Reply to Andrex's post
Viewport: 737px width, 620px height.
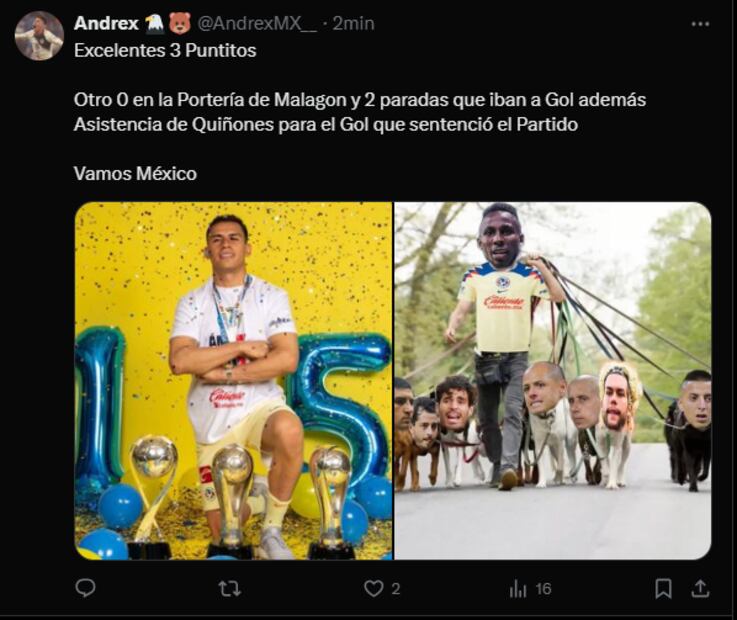click(x=86, y=589)
